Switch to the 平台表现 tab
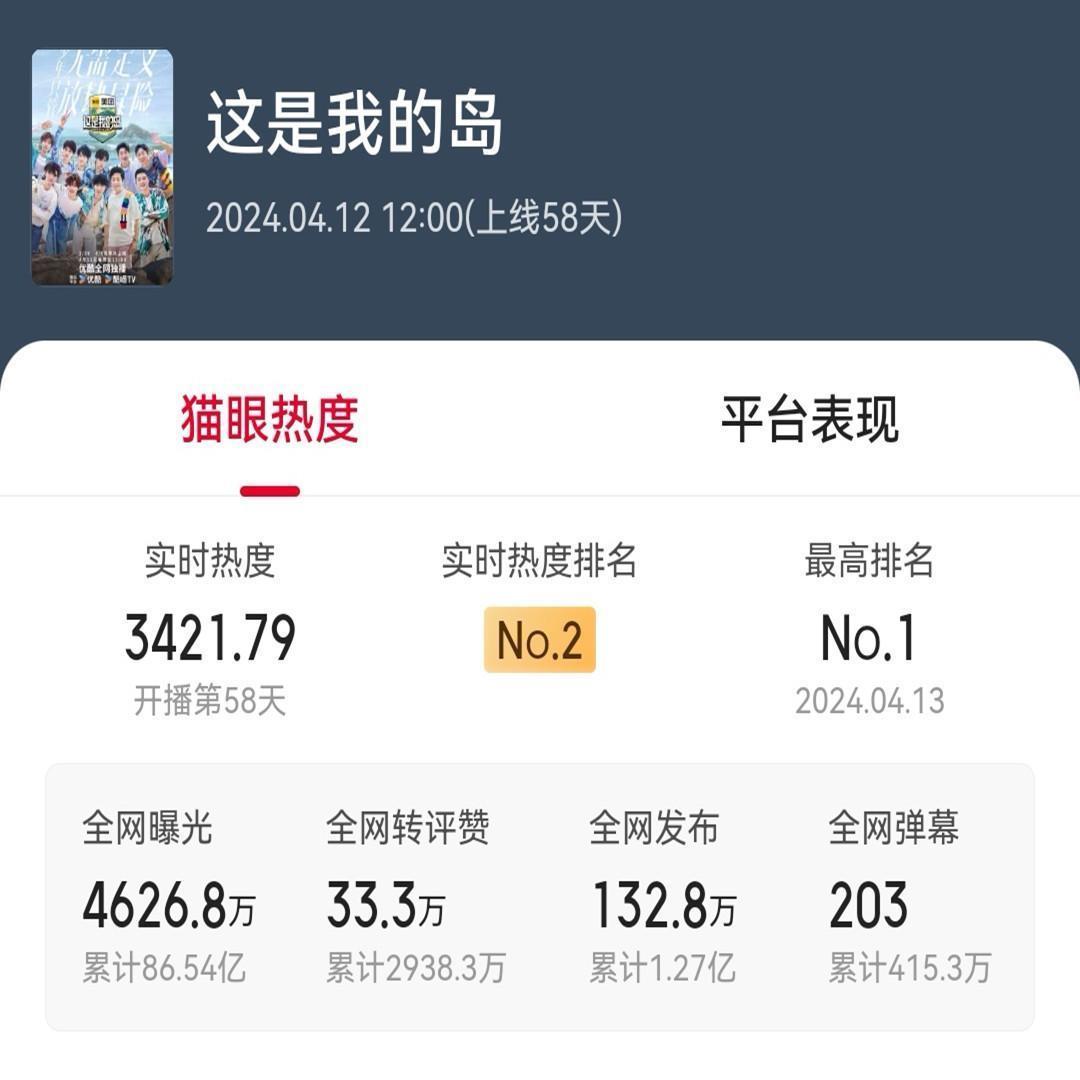Screen dimensions: 1080x1080 coord(810,420)
